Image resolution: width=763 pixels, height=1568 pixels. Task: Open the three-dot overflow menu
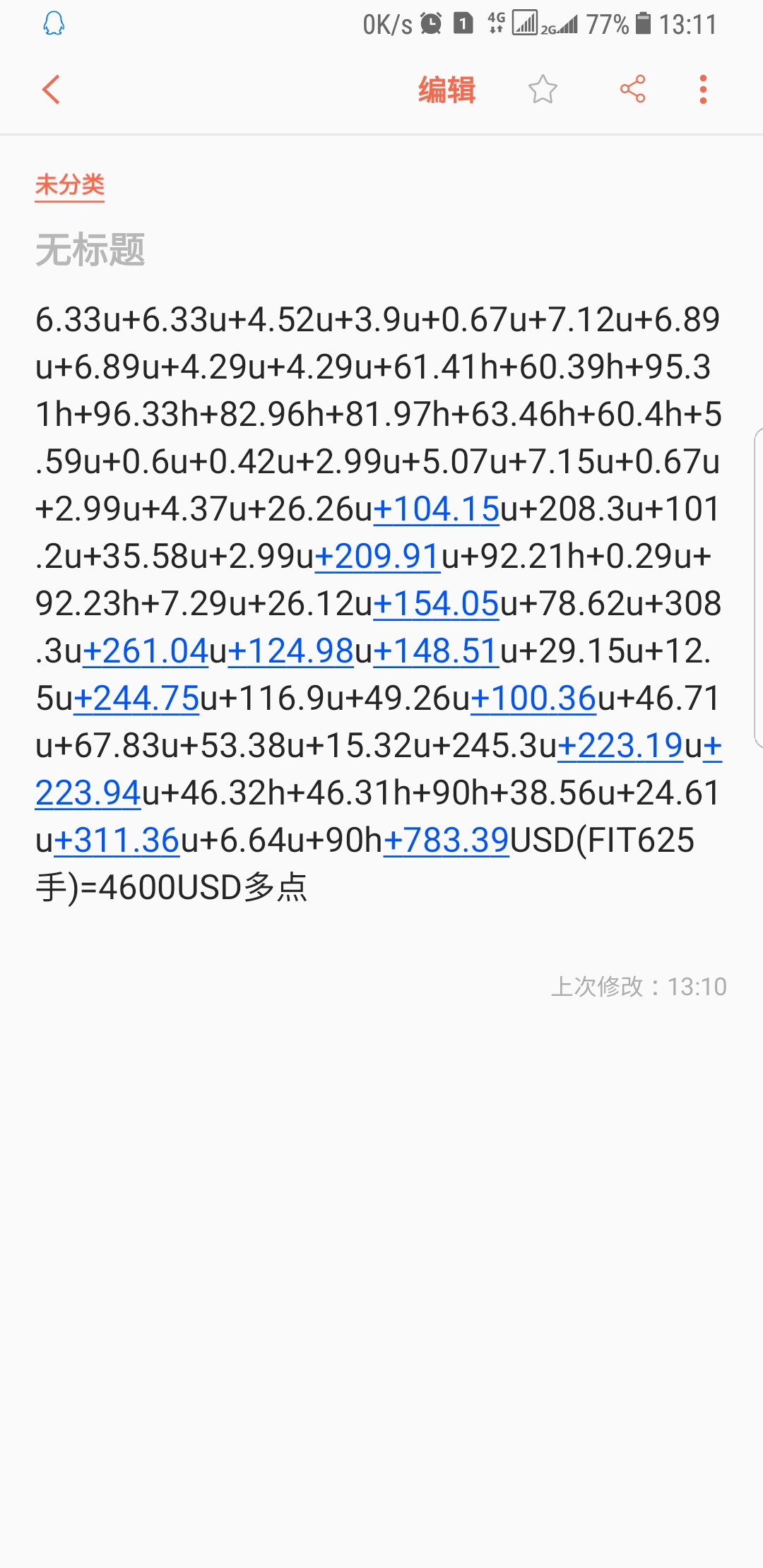point(703,90)
